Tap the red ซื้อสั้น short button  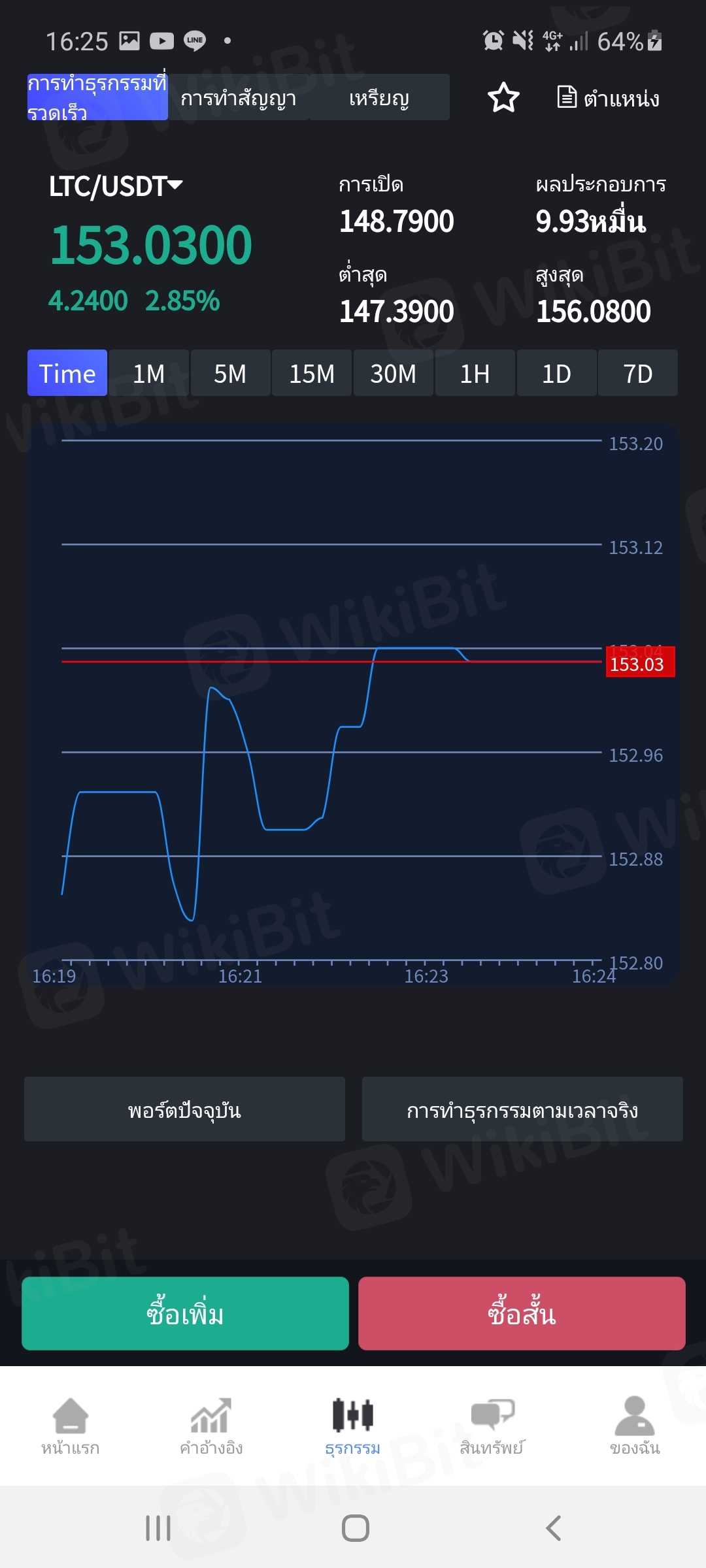[522, 1313]
